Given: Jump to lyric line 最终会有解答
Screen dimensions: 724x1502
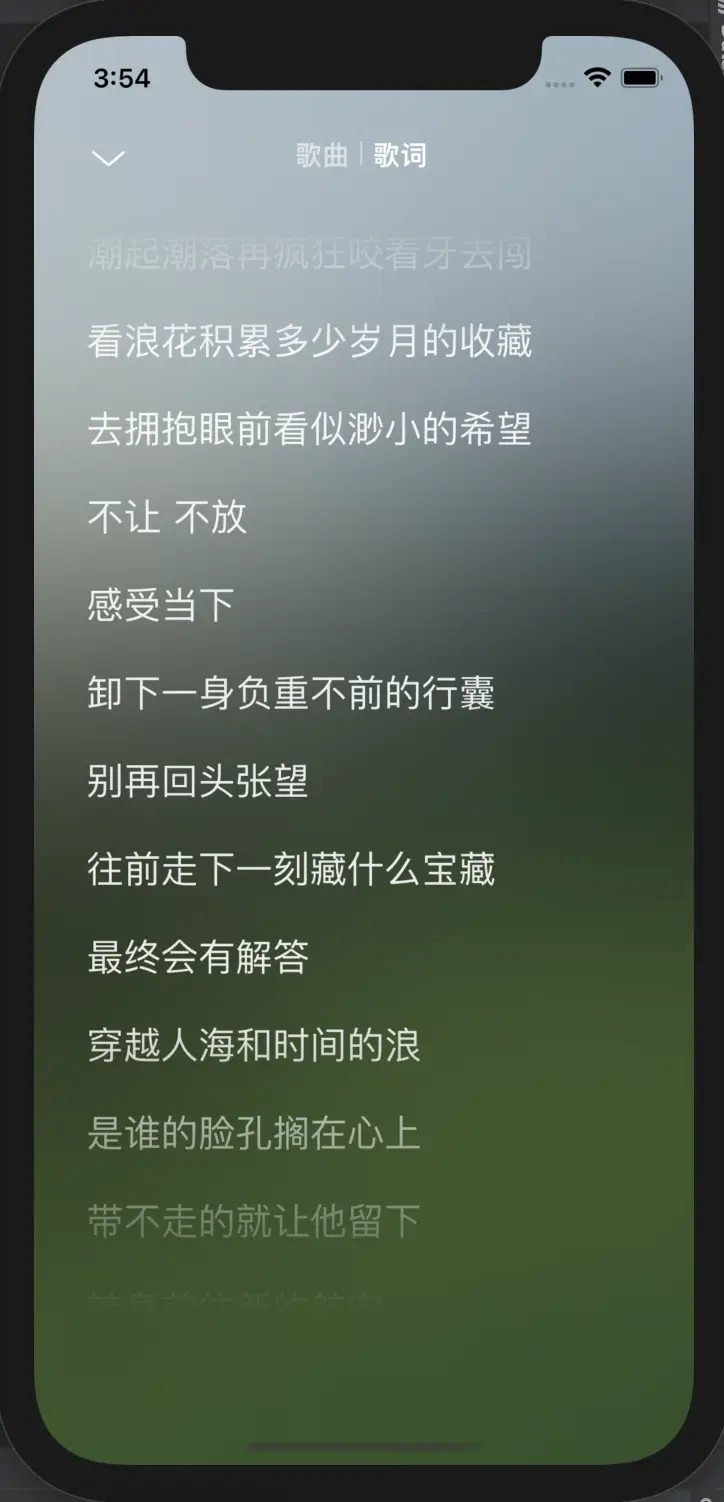Looking at the screenshot, I should point(198,957).
